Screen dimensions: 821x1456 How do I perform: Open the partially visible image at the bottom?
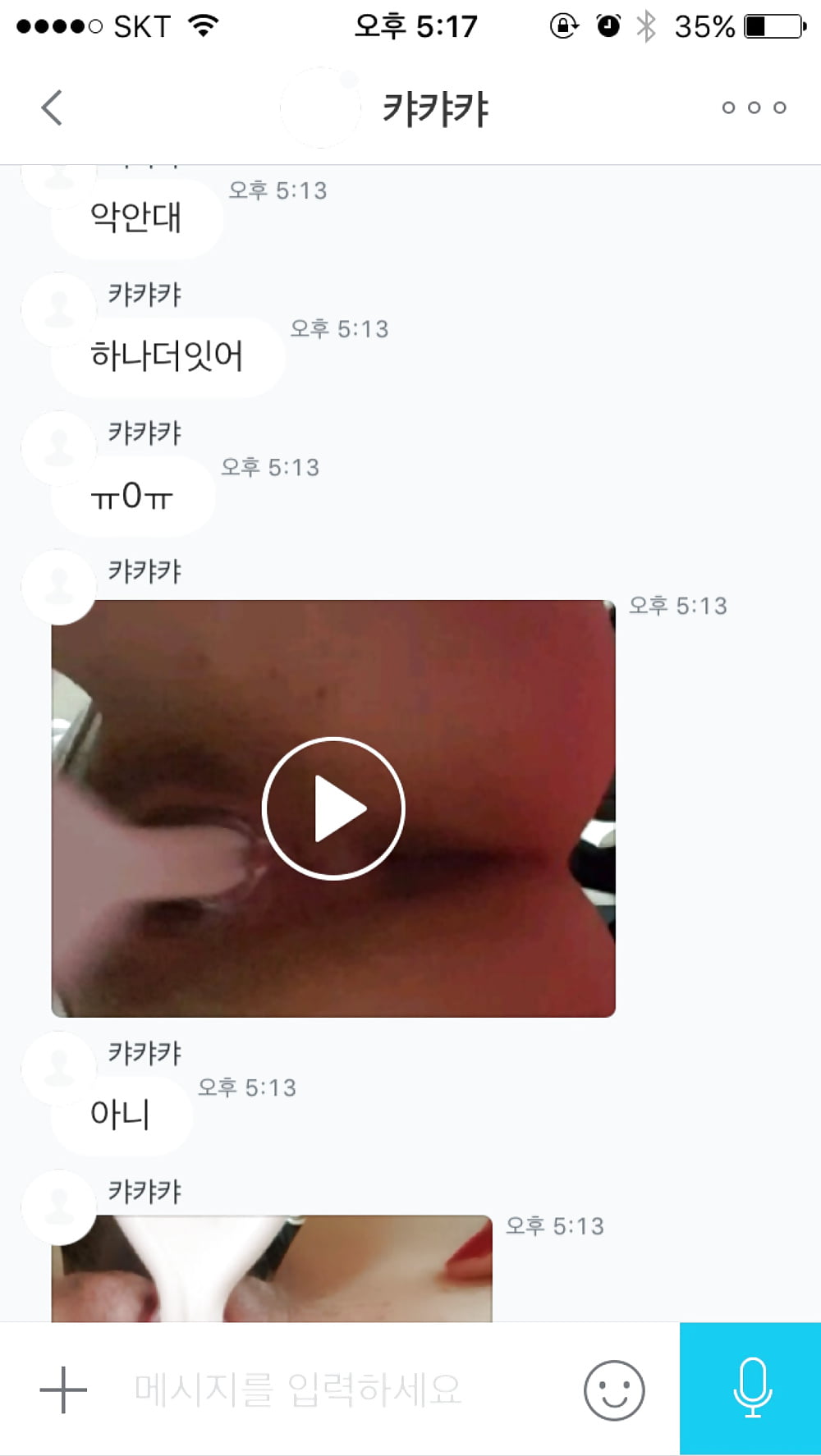[271, 1268]
